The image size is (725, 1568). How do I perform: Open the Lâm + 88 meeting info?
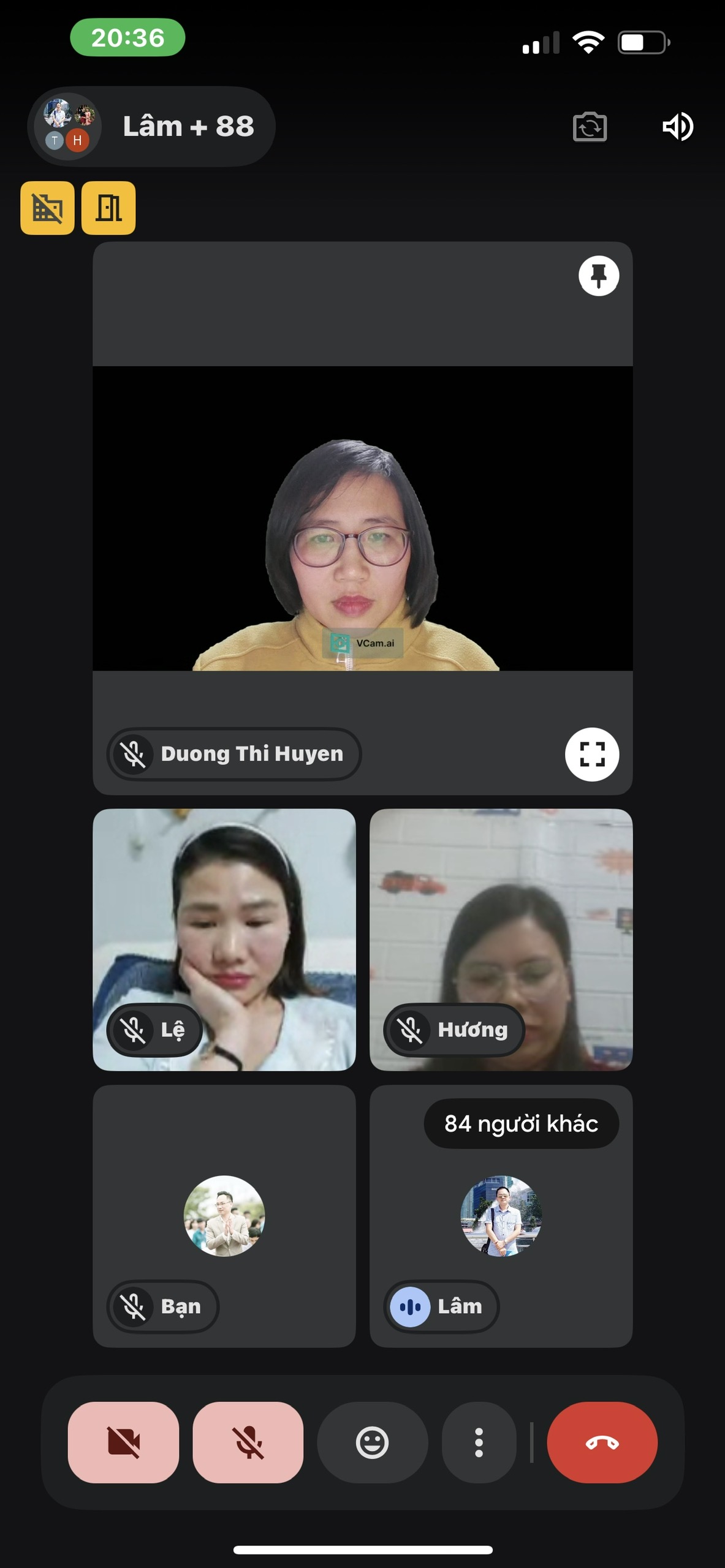151,126
